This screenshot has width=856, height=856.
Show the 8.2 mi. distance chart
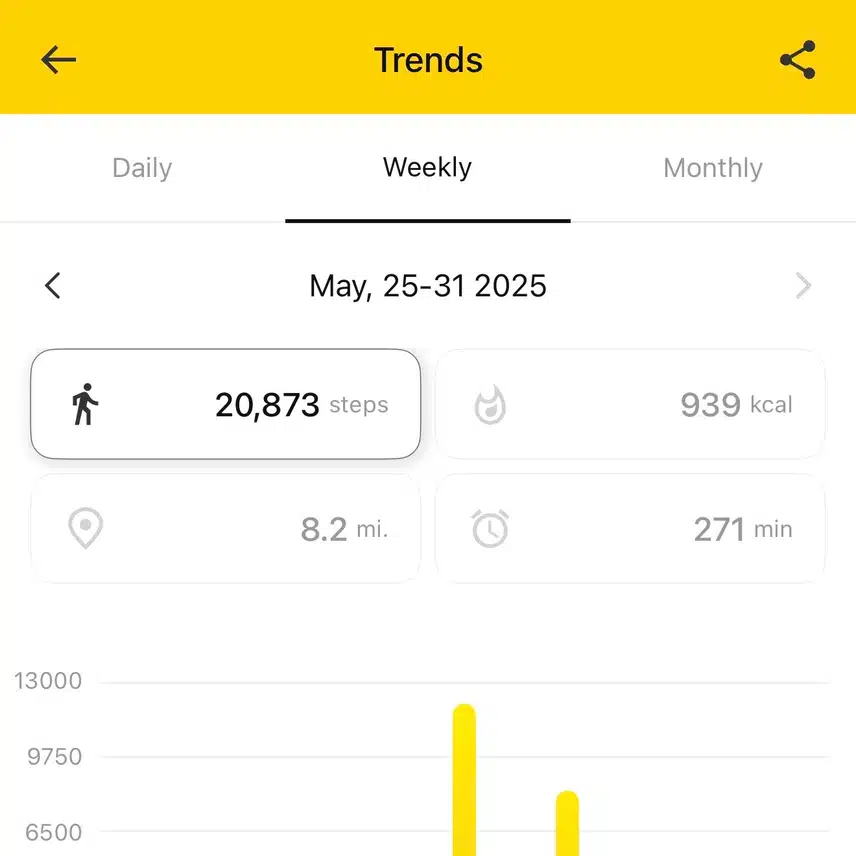pos(225,528)
